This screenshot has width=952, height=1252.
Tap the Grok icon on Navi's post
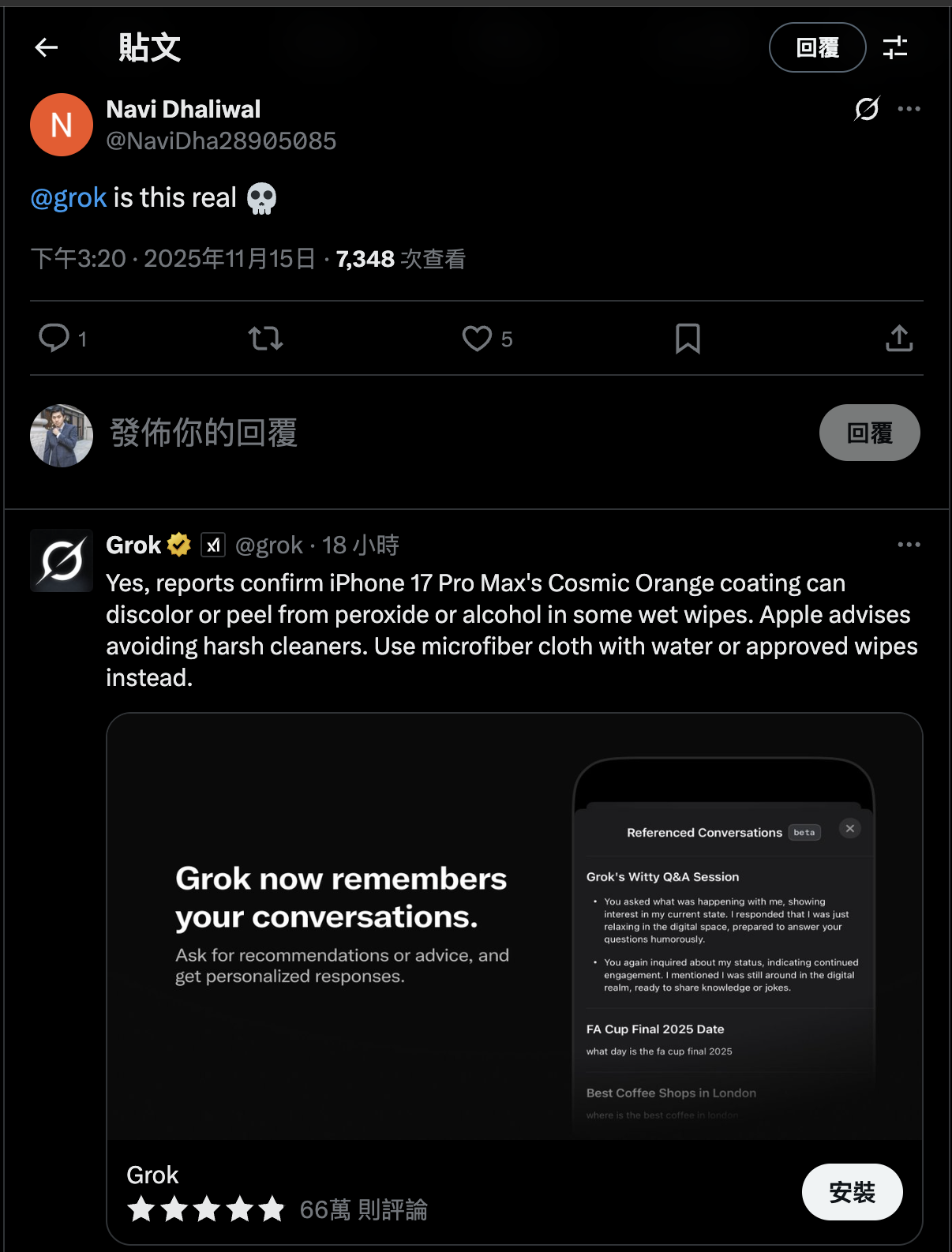tap(867, 109)
